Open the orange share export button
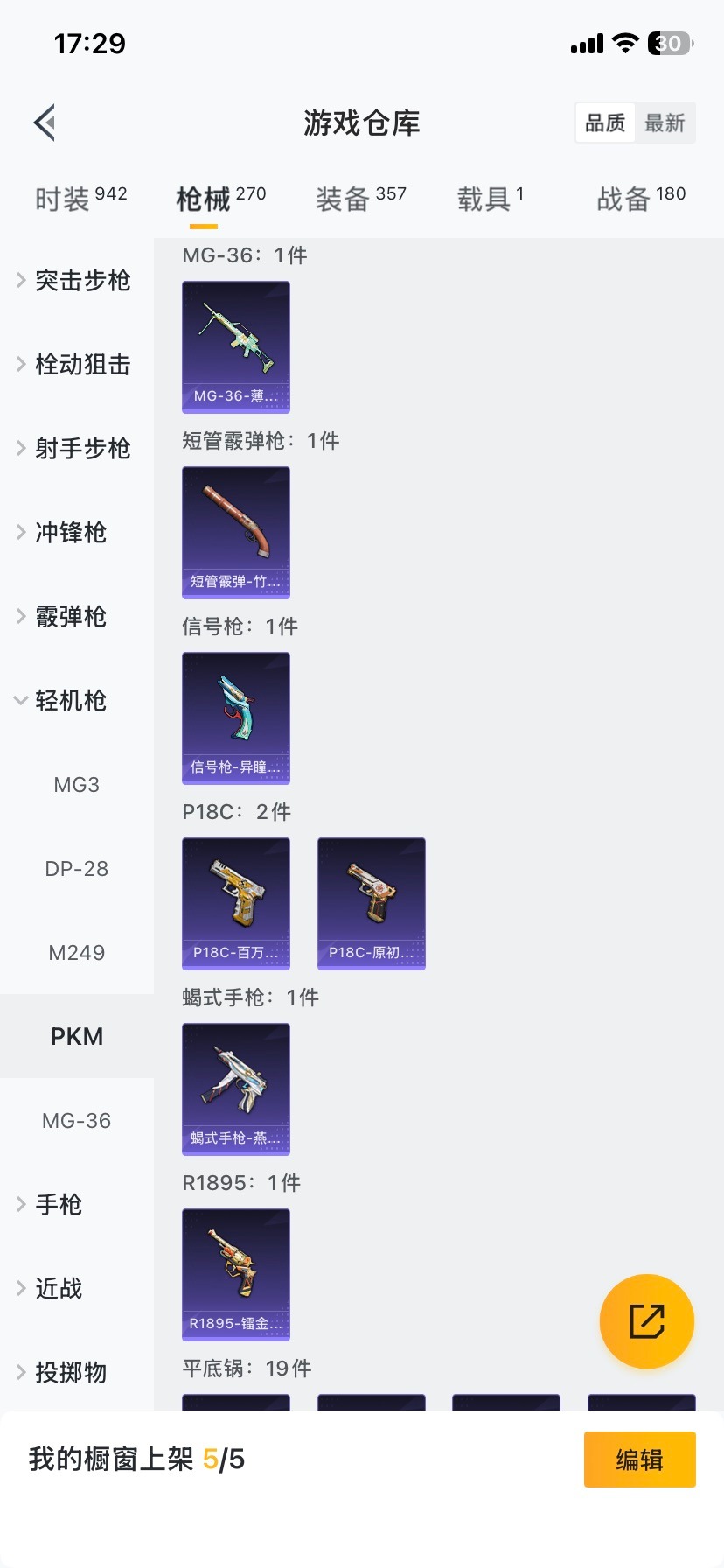This screenshot has height=1568, width=724. coord(646,1320)
